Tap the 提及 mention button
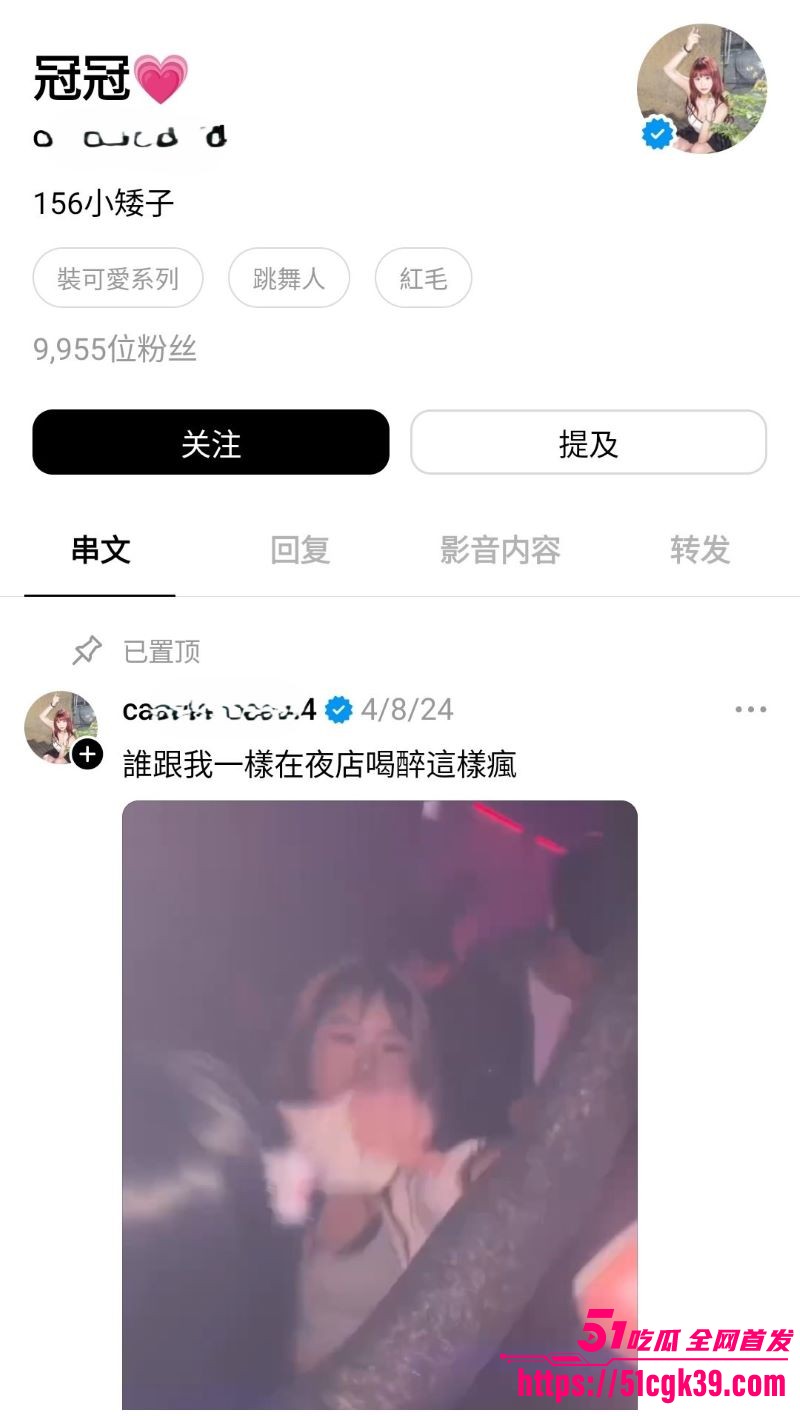 click(588, 442)
